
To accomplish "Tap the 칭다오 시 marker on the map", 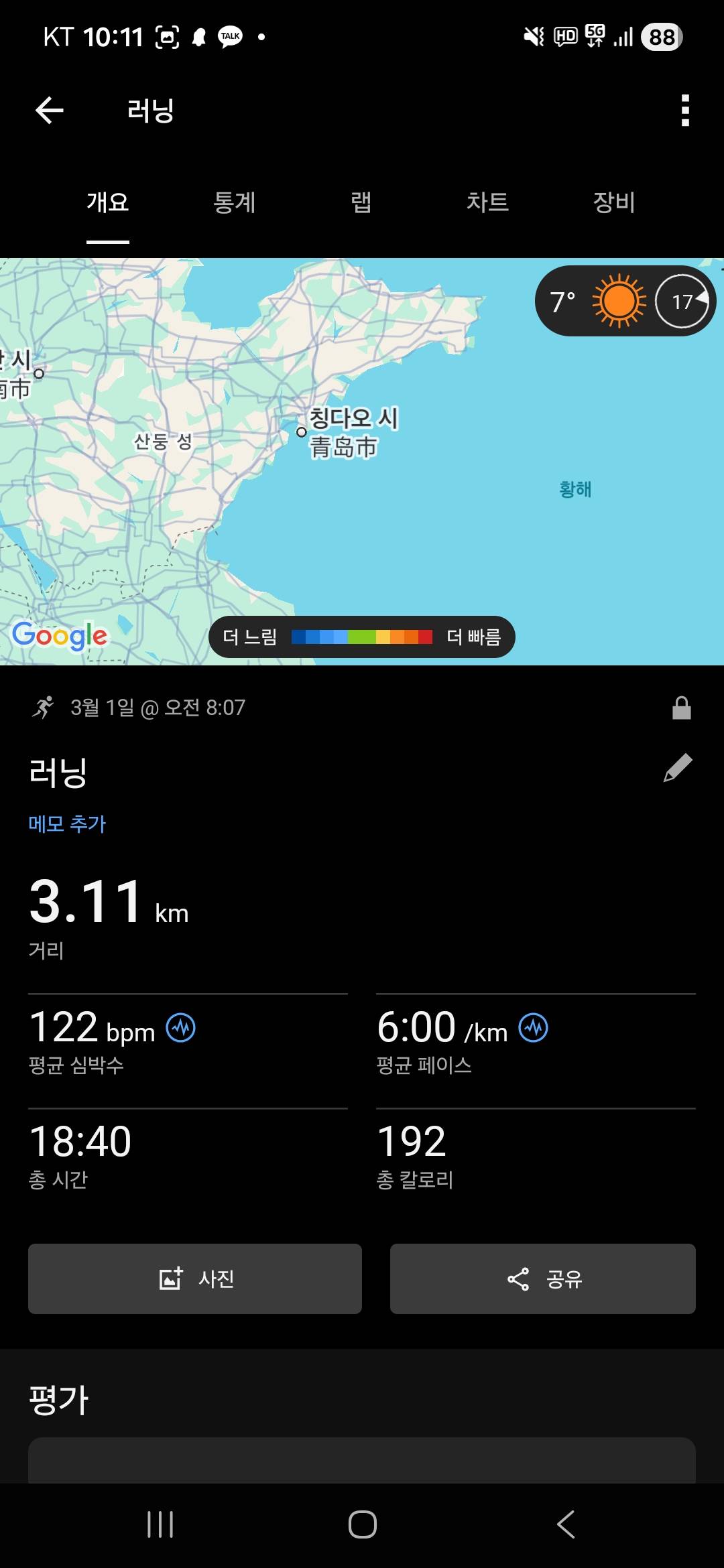I will [x=301, y=432].
